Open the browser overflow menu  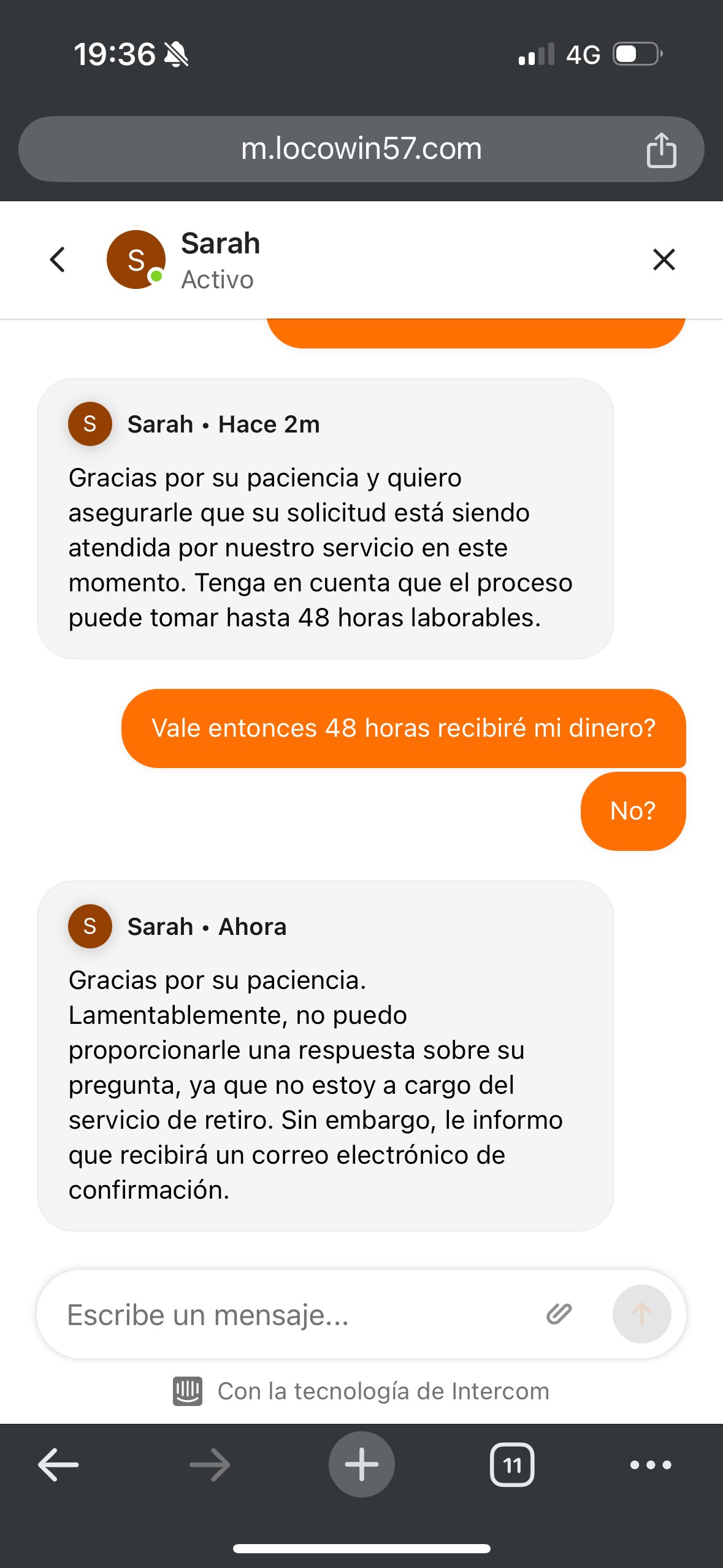coord(651,1465)
